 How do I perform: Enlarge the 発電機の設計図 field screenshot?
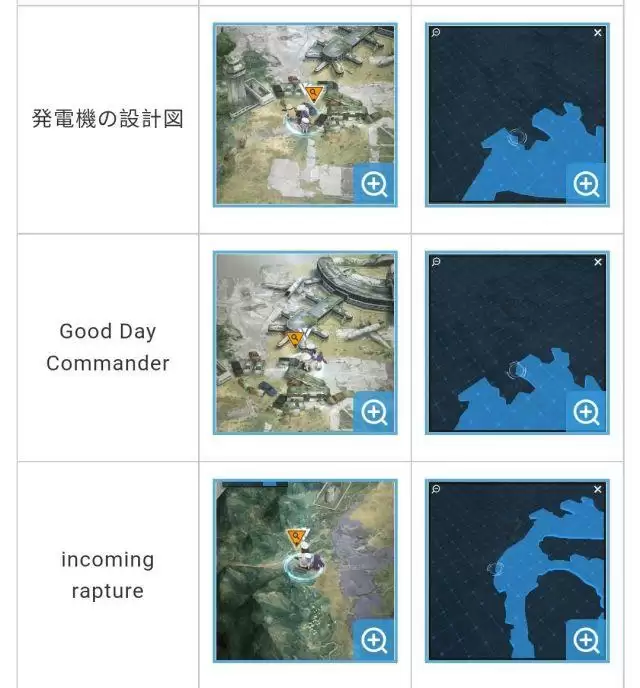tap(375, 185)
